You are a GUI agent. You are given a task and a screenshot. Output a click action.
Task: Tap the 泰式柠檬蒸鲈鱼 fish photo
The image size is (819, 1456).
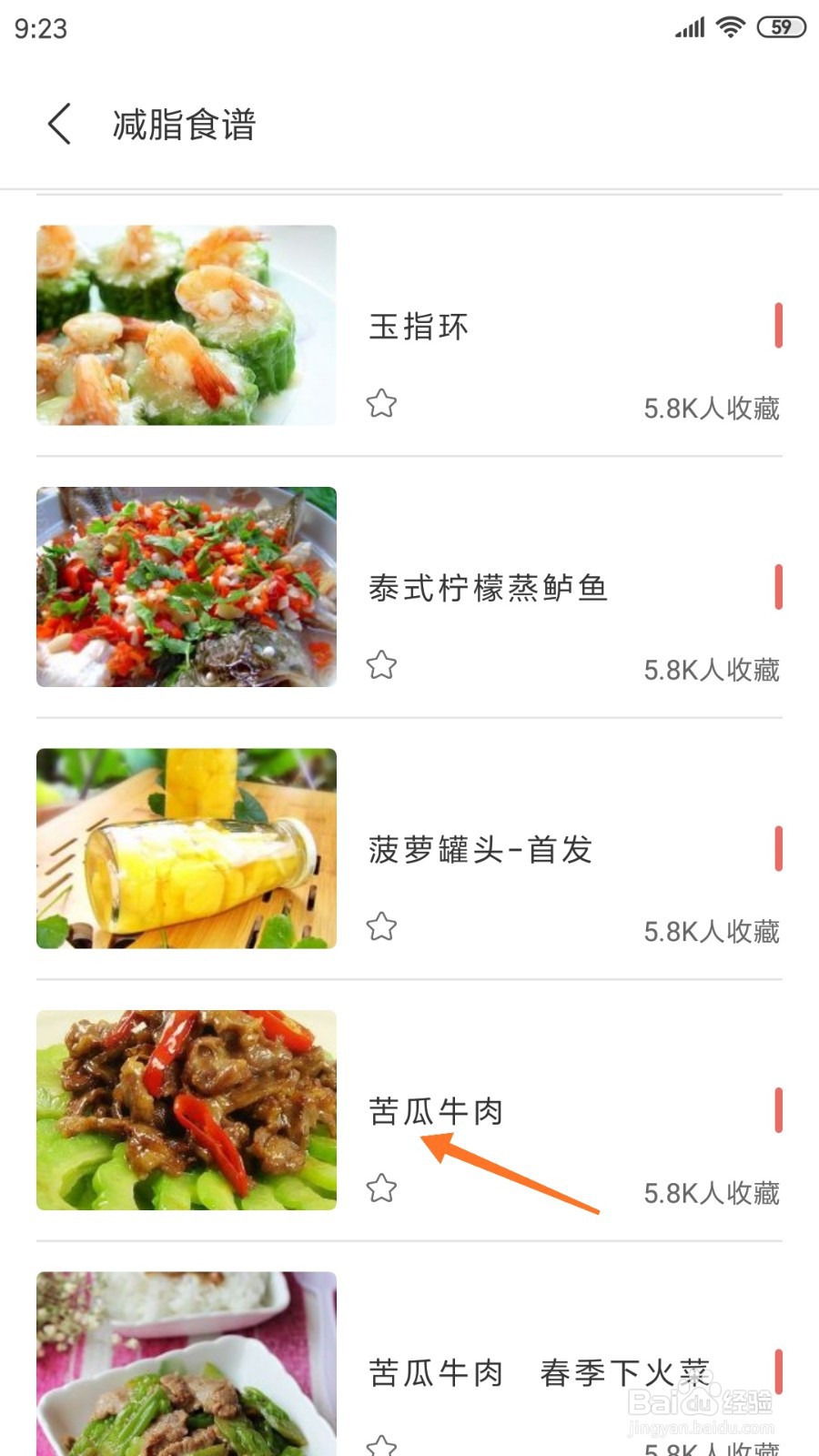(x=187, y=587)
